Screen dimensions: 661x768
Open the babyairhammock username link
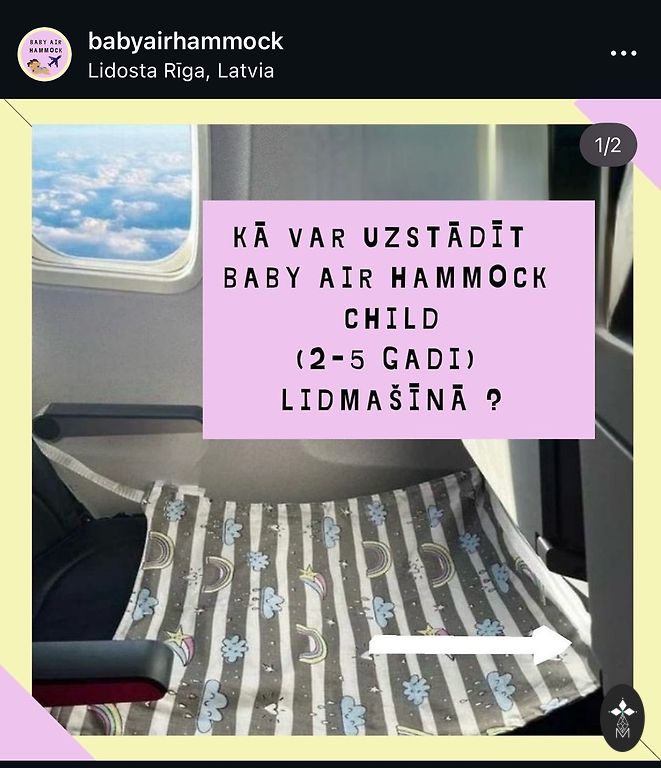pos(185,41)
